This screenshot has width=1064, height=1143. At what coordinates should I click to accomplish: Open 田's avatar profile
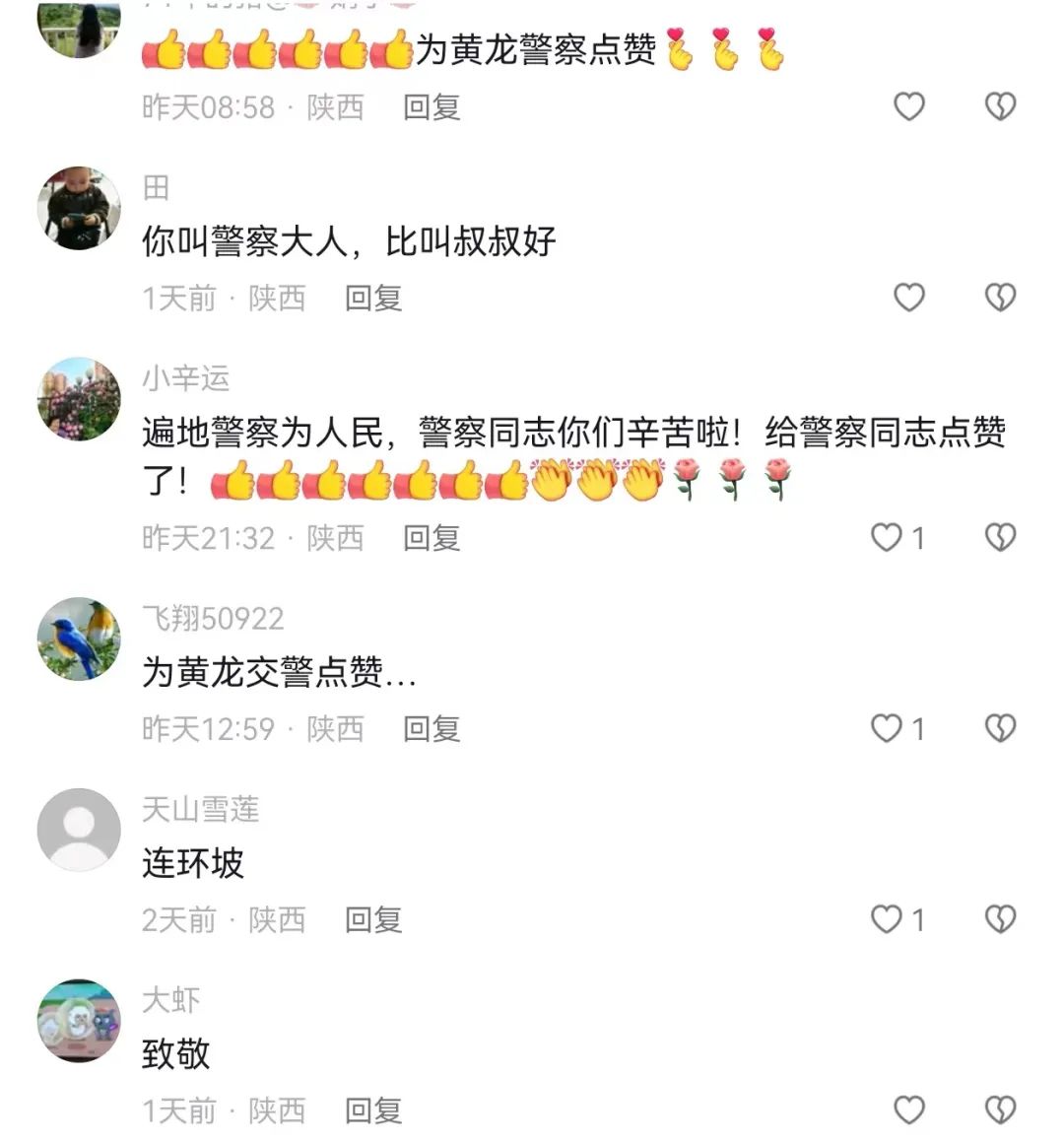79,208
